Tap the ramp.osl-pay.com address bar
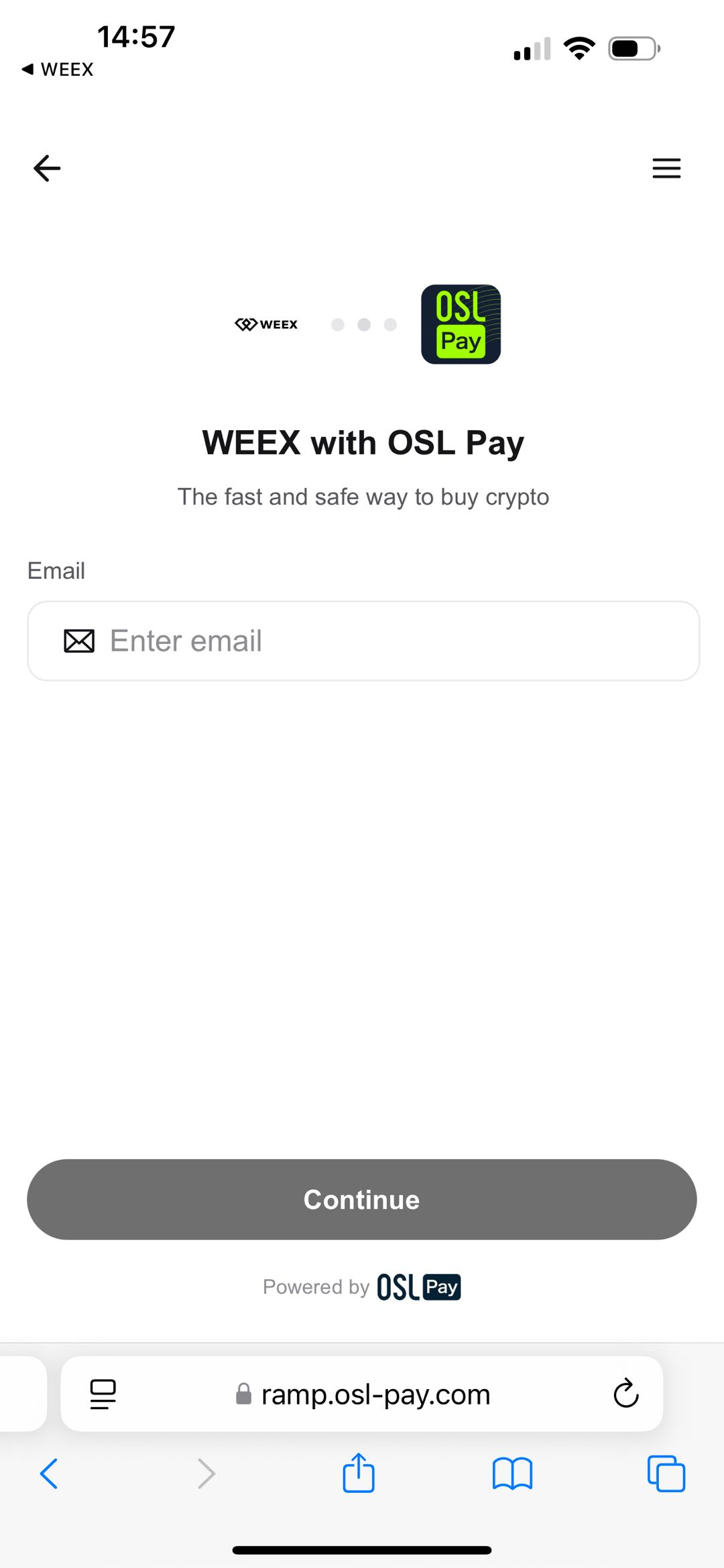The image size is (724, 1568). pyautogui.click(x=375, y=1394)
